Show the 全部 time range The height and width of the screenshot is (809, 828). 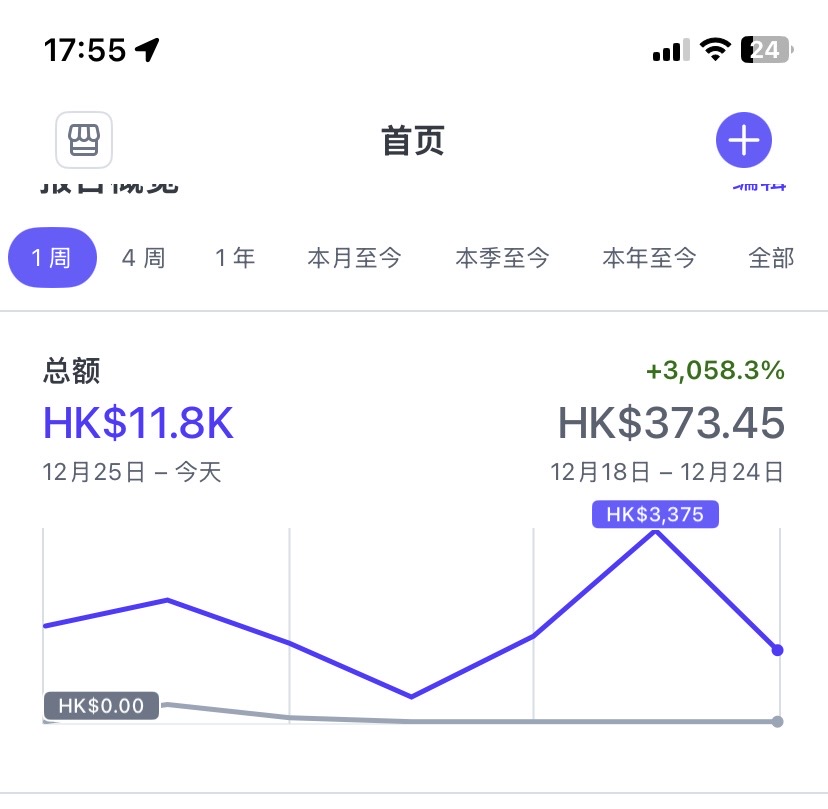[x=771, y=258]
